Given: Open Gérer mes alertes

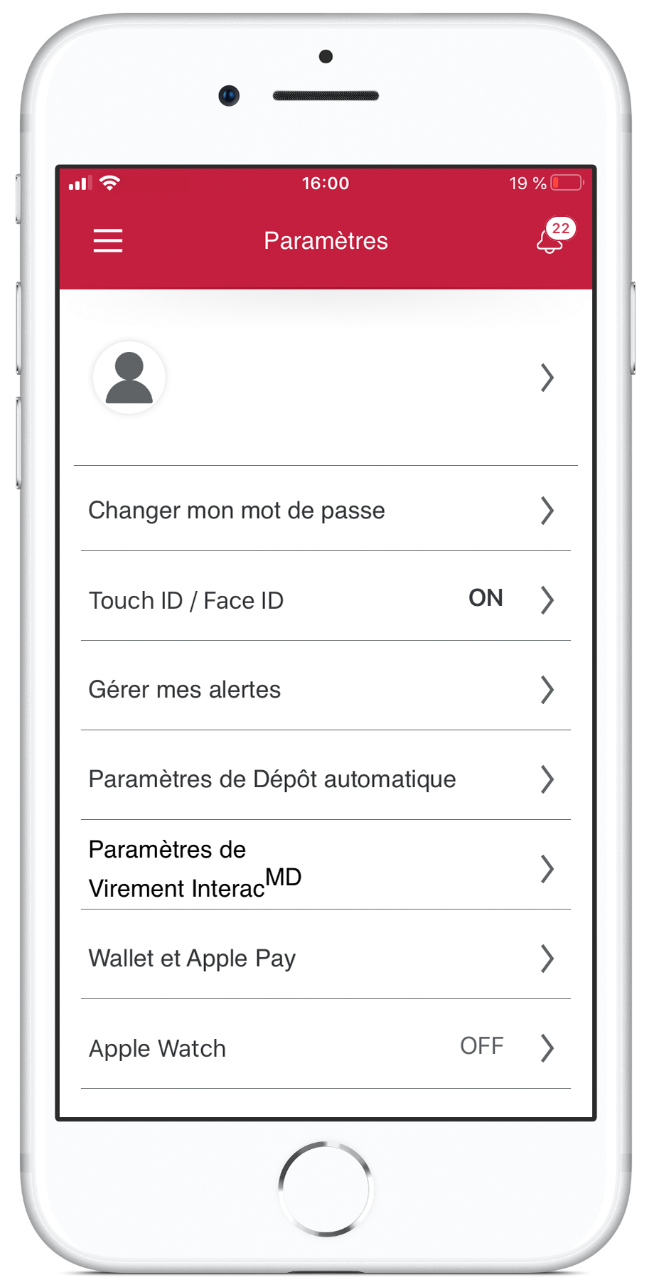Looking at the screenshot, I should pos(326,689).
